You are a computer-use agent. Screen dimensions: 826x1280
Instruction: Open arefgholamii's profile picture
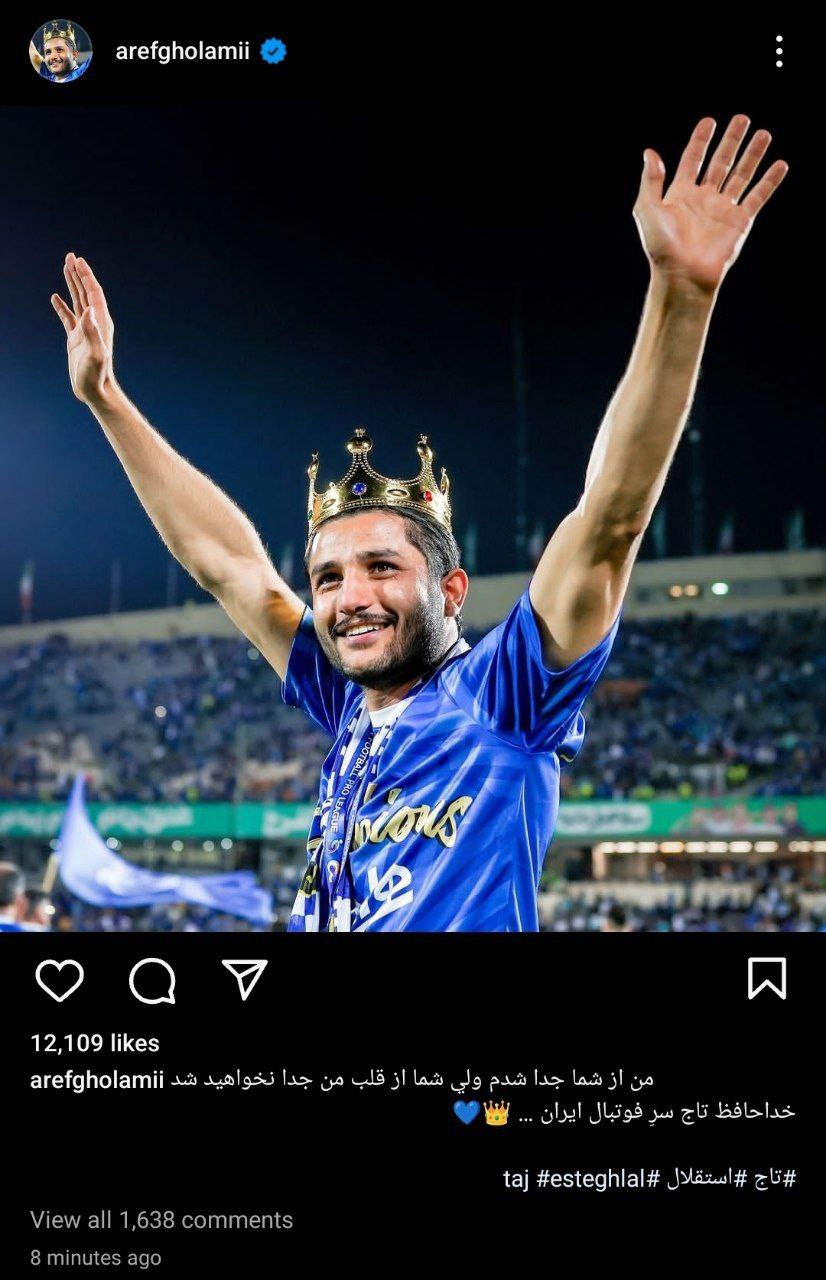point(61,51)
